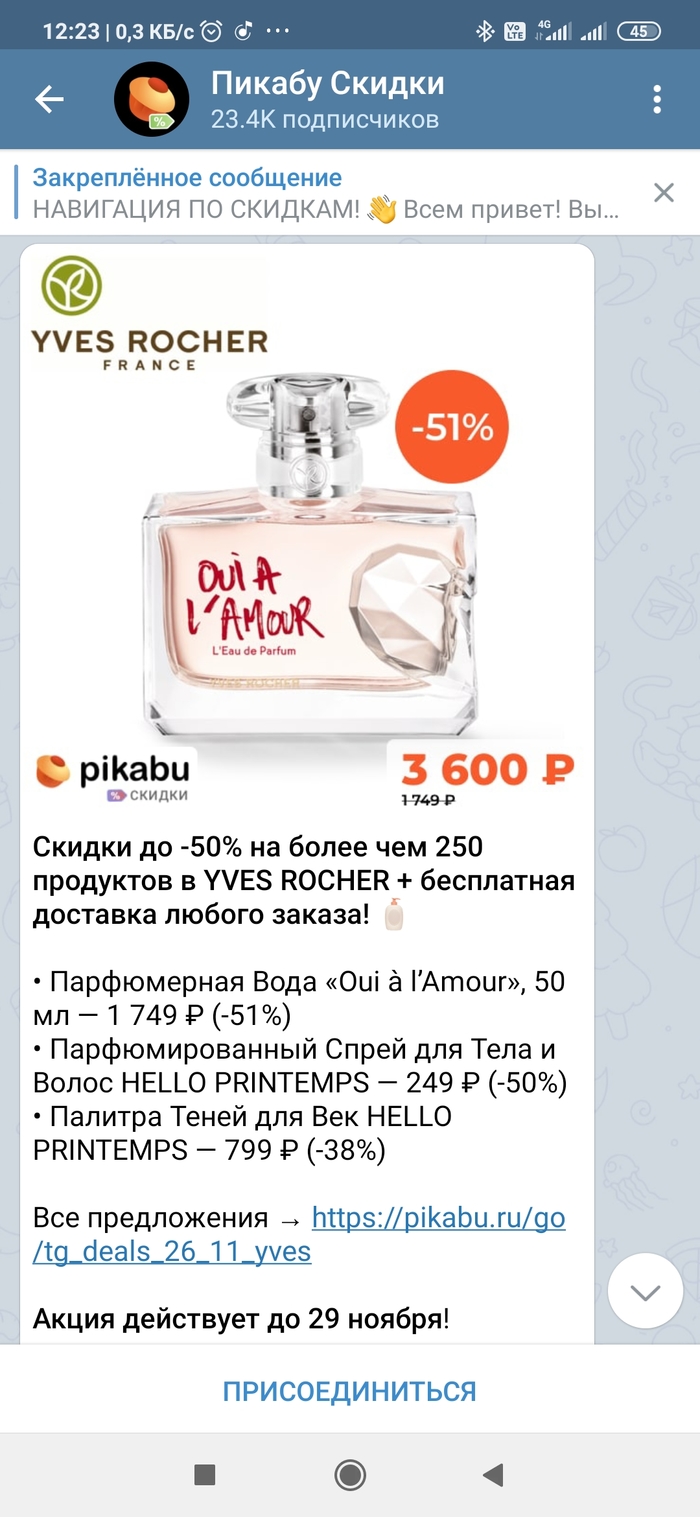
Task: Open the pinned message Закреплённое сообщение
Action: [325, 194]
